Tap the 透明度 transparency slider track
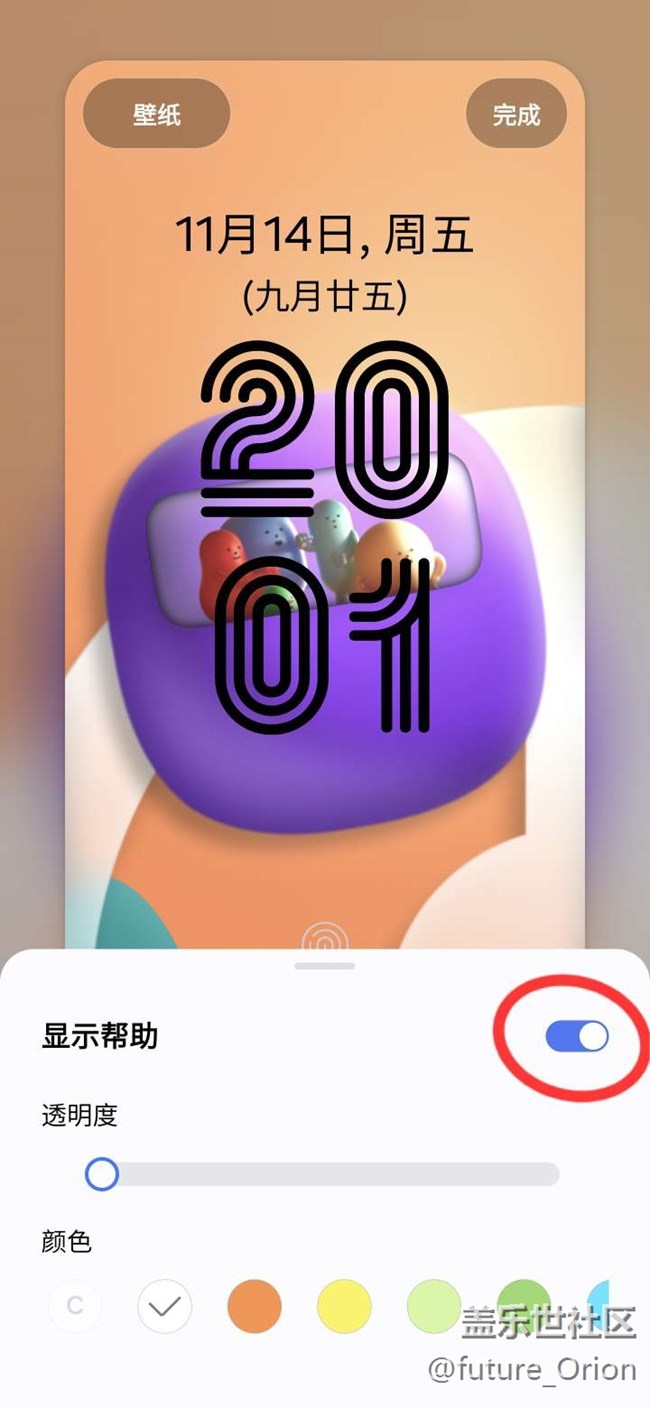Screen dimensions: 650x1408 pos(330,1174)
